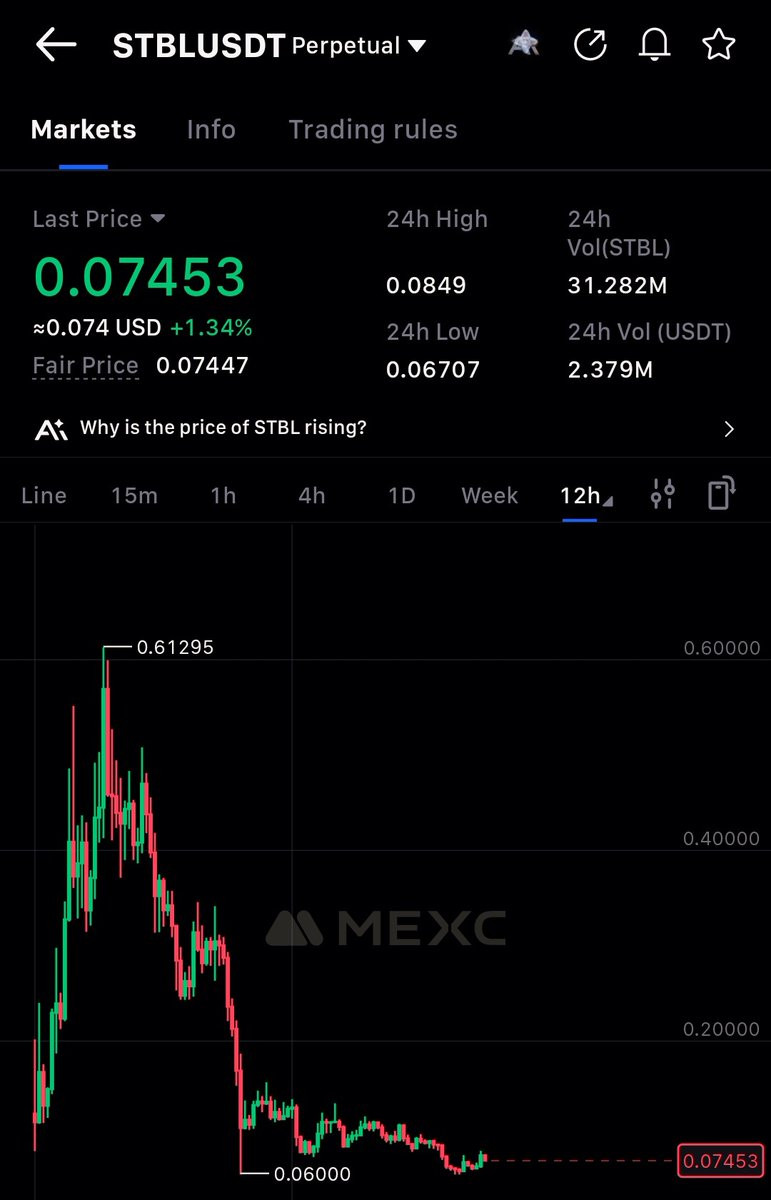Open the chart indicator settings icon

(x=663, y=494)
